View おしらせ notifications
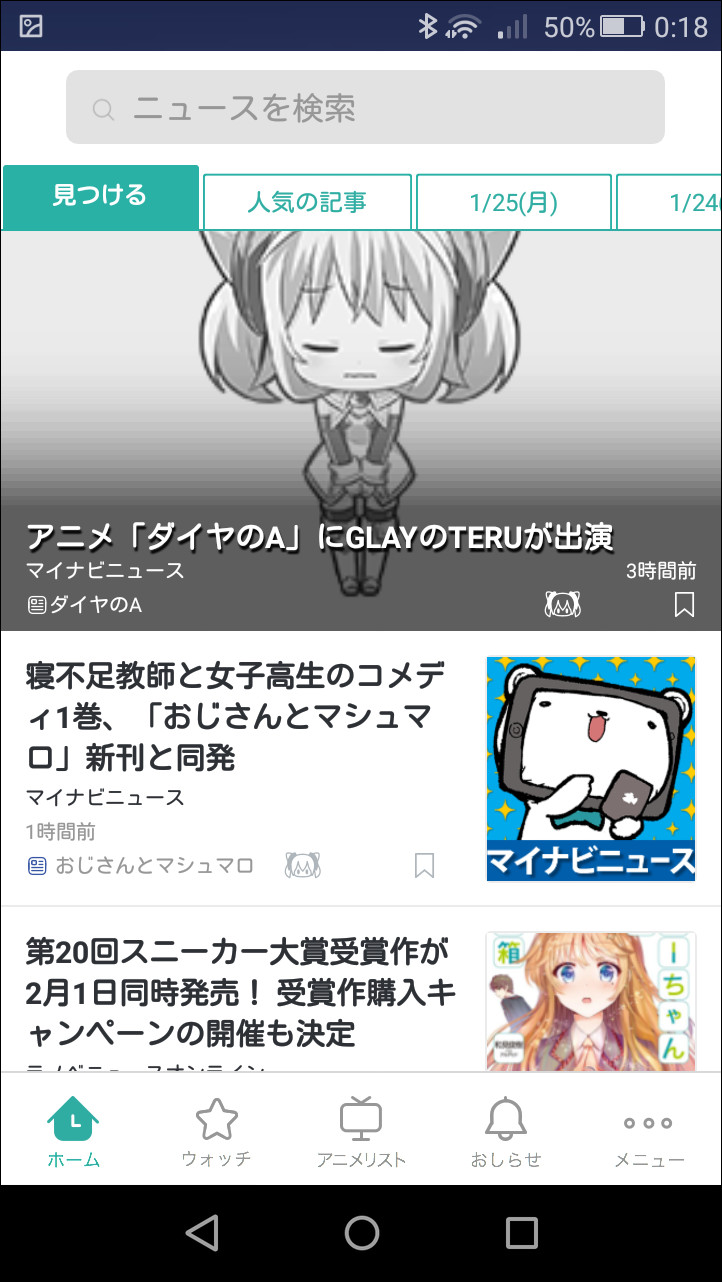The width and height of the screenshot is (722, 1282). [506, 1132]
